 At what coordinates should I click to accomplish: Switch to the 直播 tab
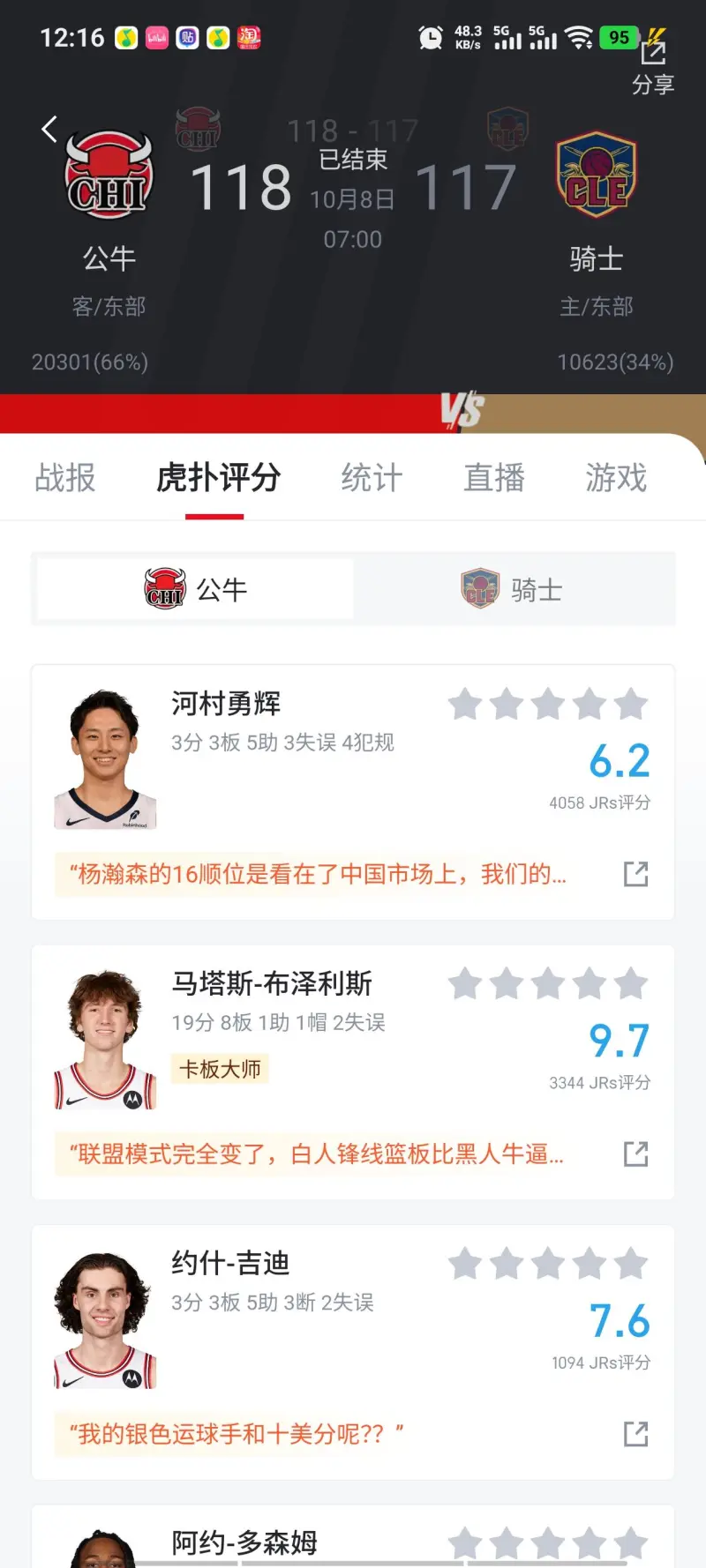[x=494, y=478]
